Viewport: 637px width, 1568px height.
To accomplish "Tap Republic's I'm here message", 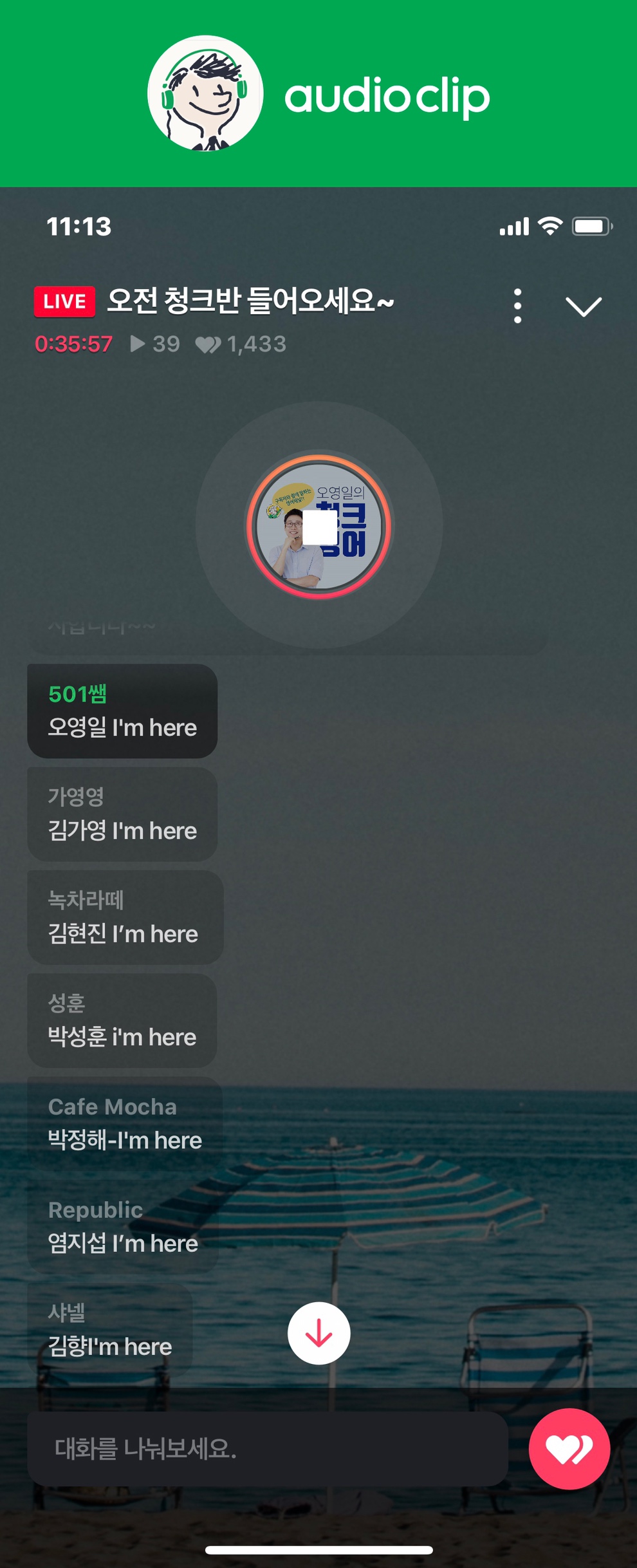I will (x=123, y=1242).
